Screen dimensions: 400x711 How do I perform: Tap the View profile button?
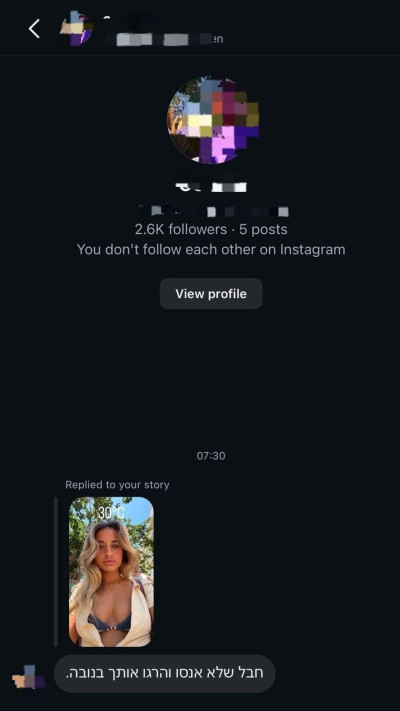coord(211,294)
